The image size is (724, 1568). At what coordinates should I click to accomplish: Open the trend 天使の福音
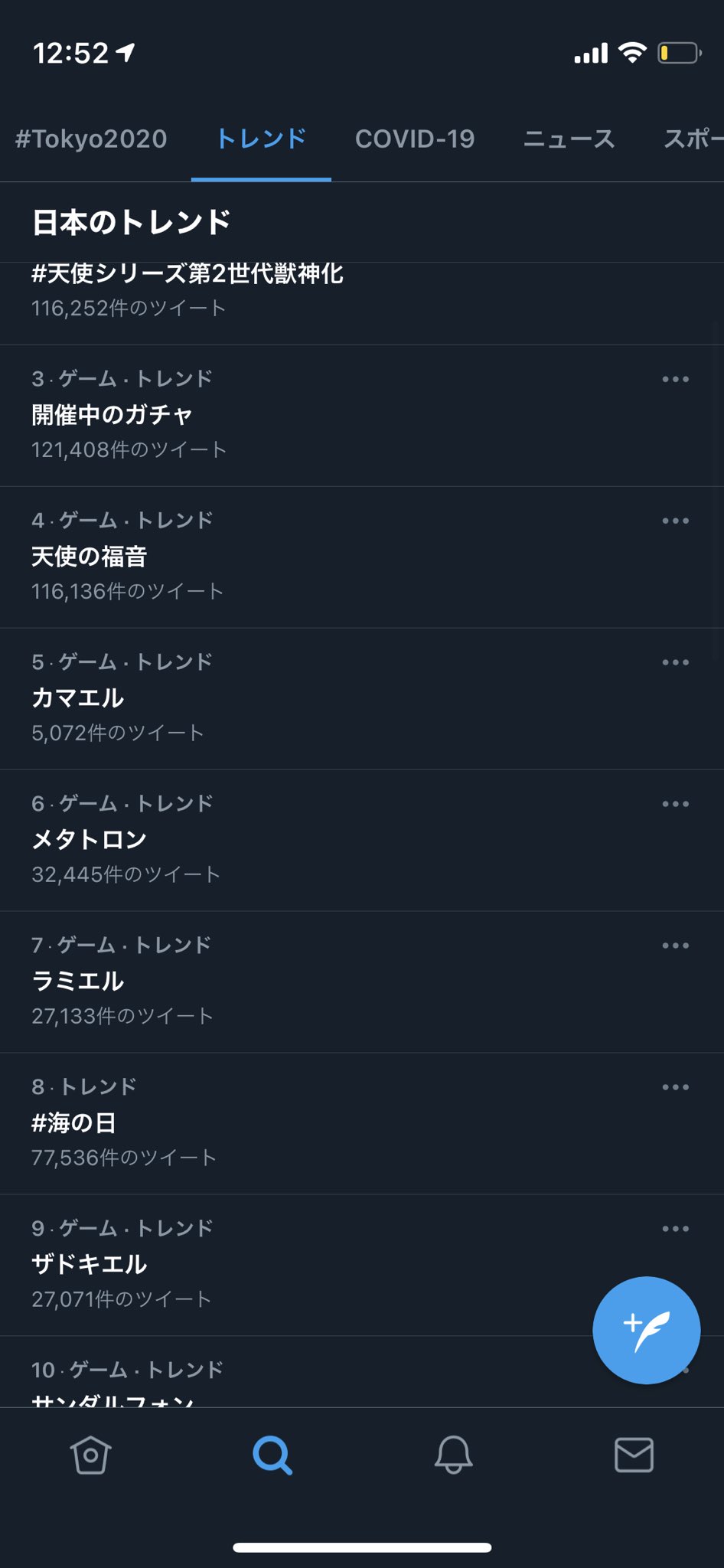coord(89,556)
